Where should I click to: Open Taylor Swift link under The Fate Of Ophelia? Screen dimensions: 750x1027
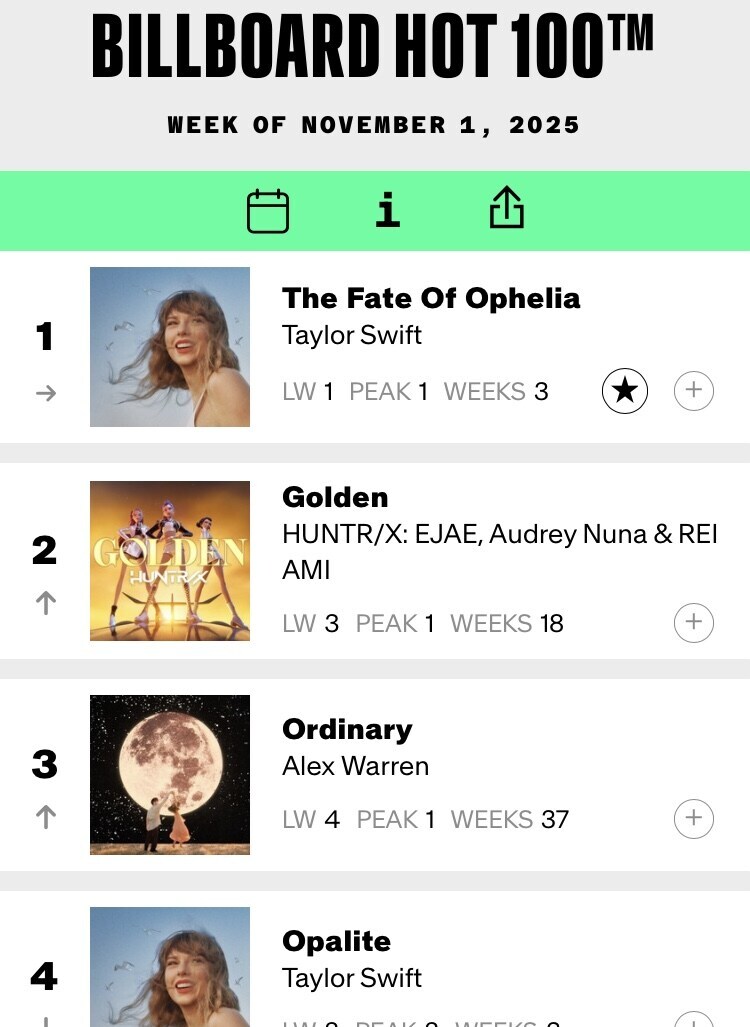pyautogui.click(x=352, y=335)
